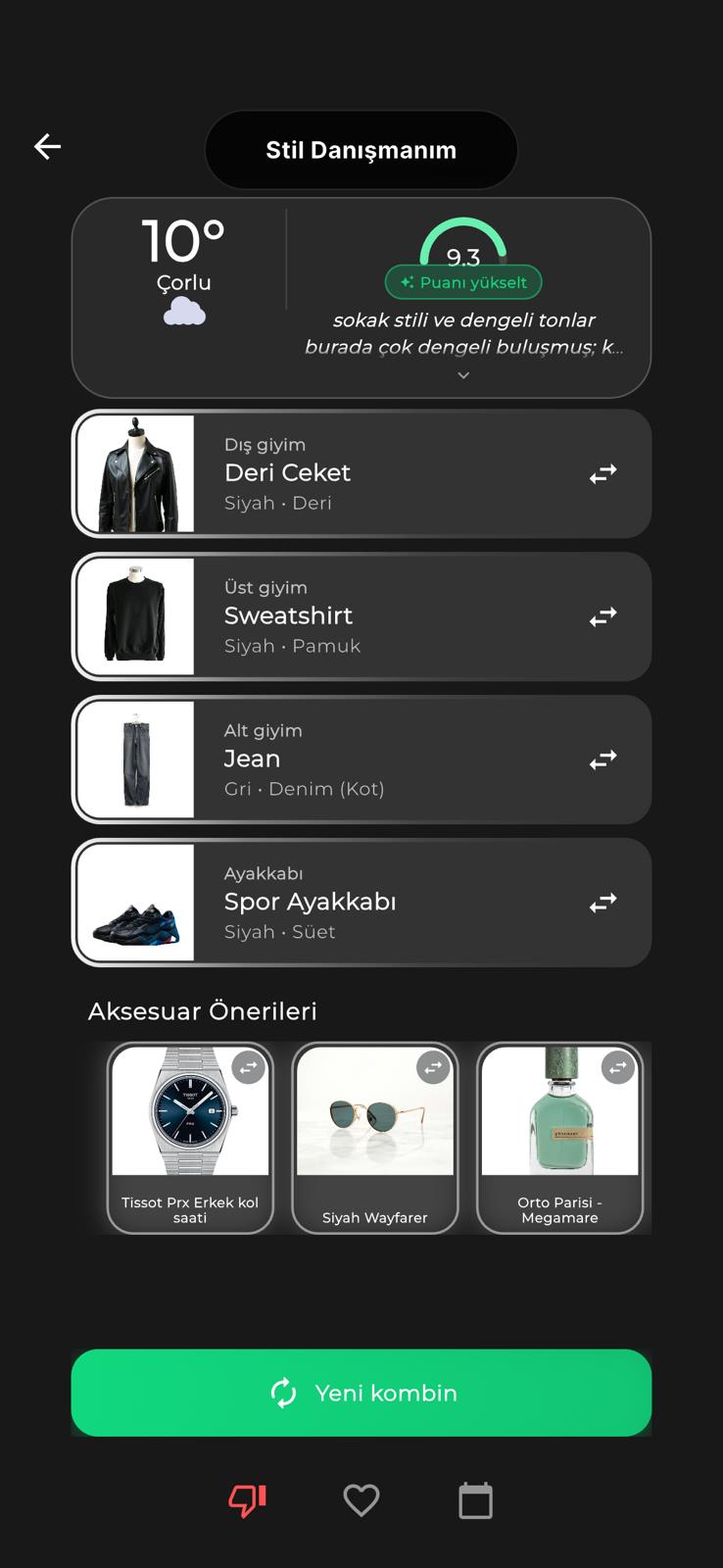Swap the Sweatshirt item
The image size is (723, 1568).
click(x=602, y=617)
